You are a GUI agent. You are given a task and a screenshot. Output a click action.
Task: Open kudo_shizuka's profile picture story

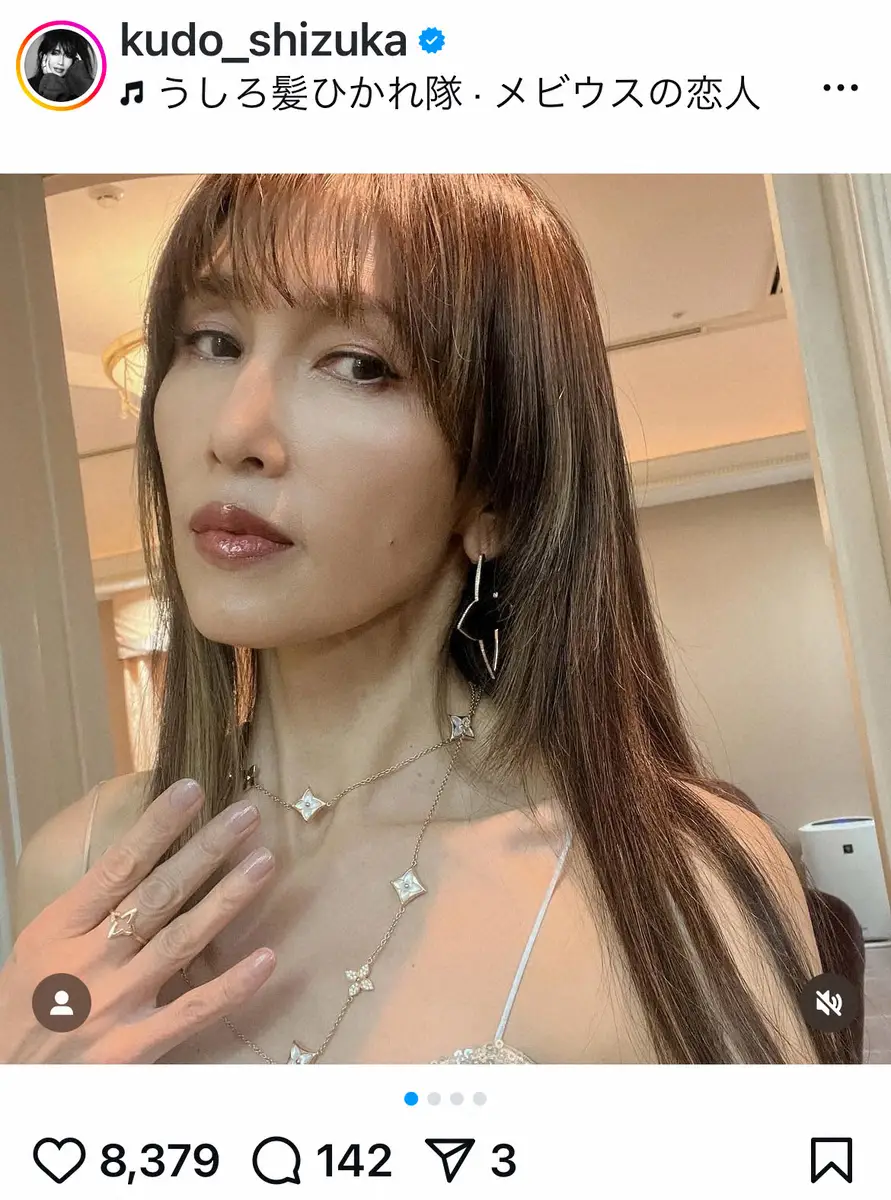tap(60, 65)
